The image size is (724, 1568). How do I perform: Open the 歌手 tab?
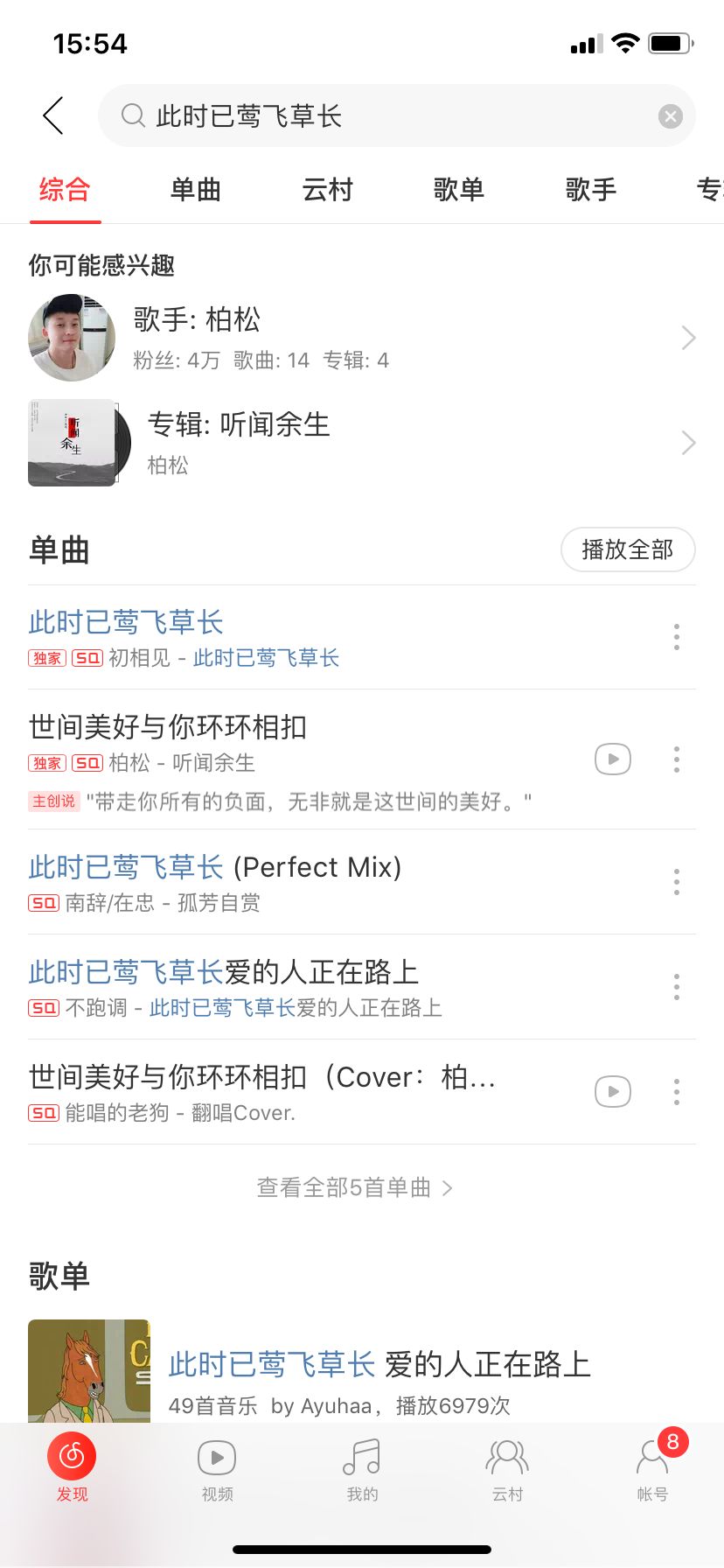click(x=591, y=190)
